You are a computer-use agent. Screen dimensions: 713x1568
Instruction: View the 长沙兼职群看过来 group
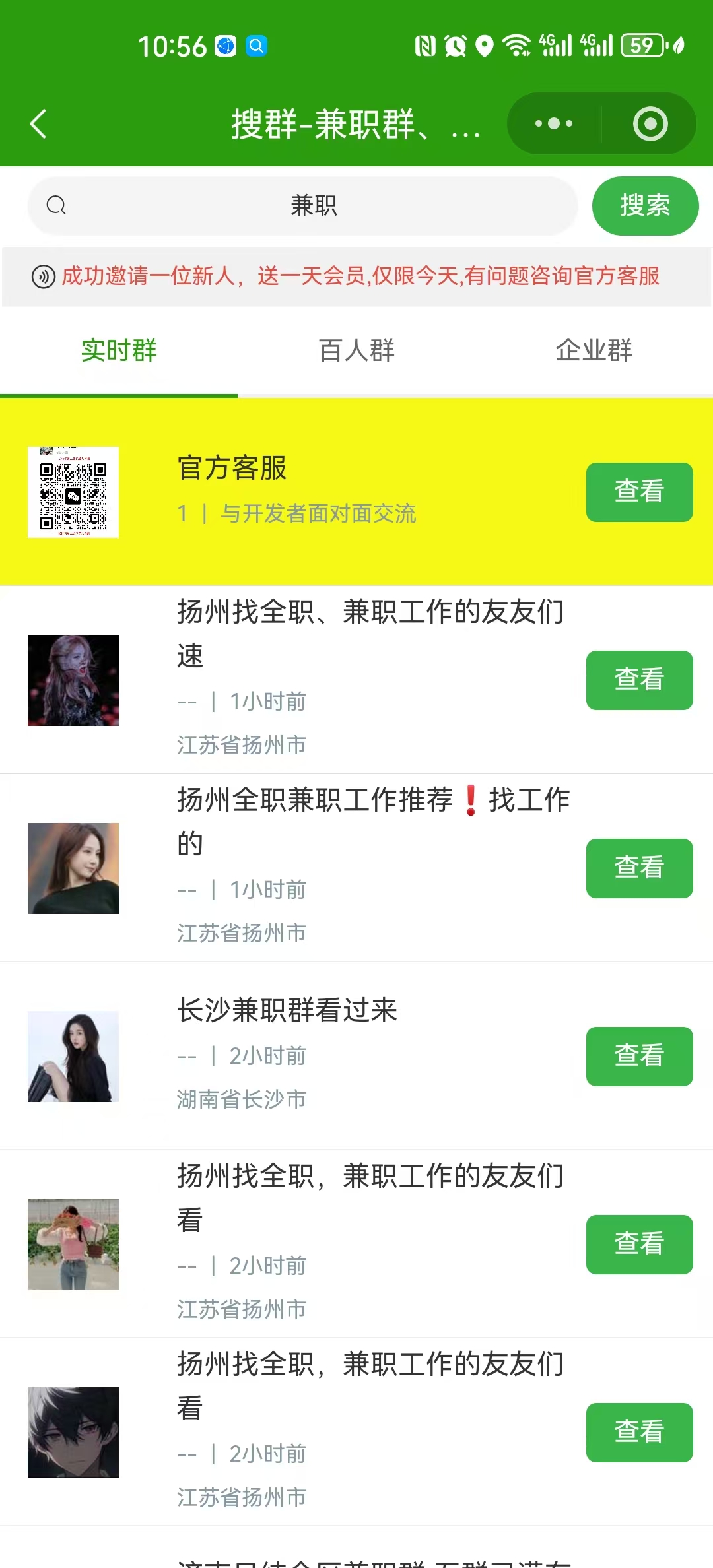coord(639,1056)
